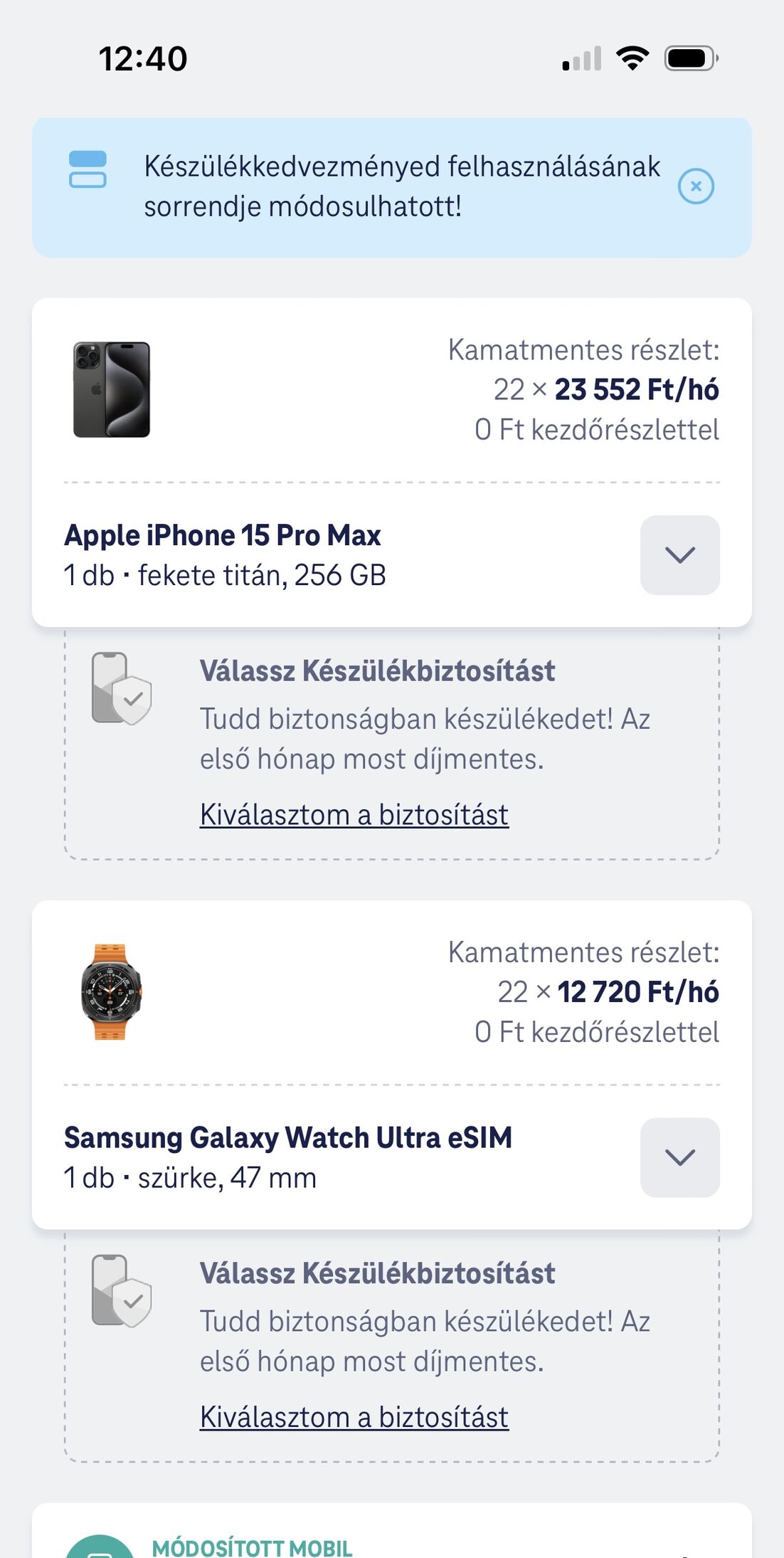Dismiss the Készülékkedvezmény info banner

695,186
